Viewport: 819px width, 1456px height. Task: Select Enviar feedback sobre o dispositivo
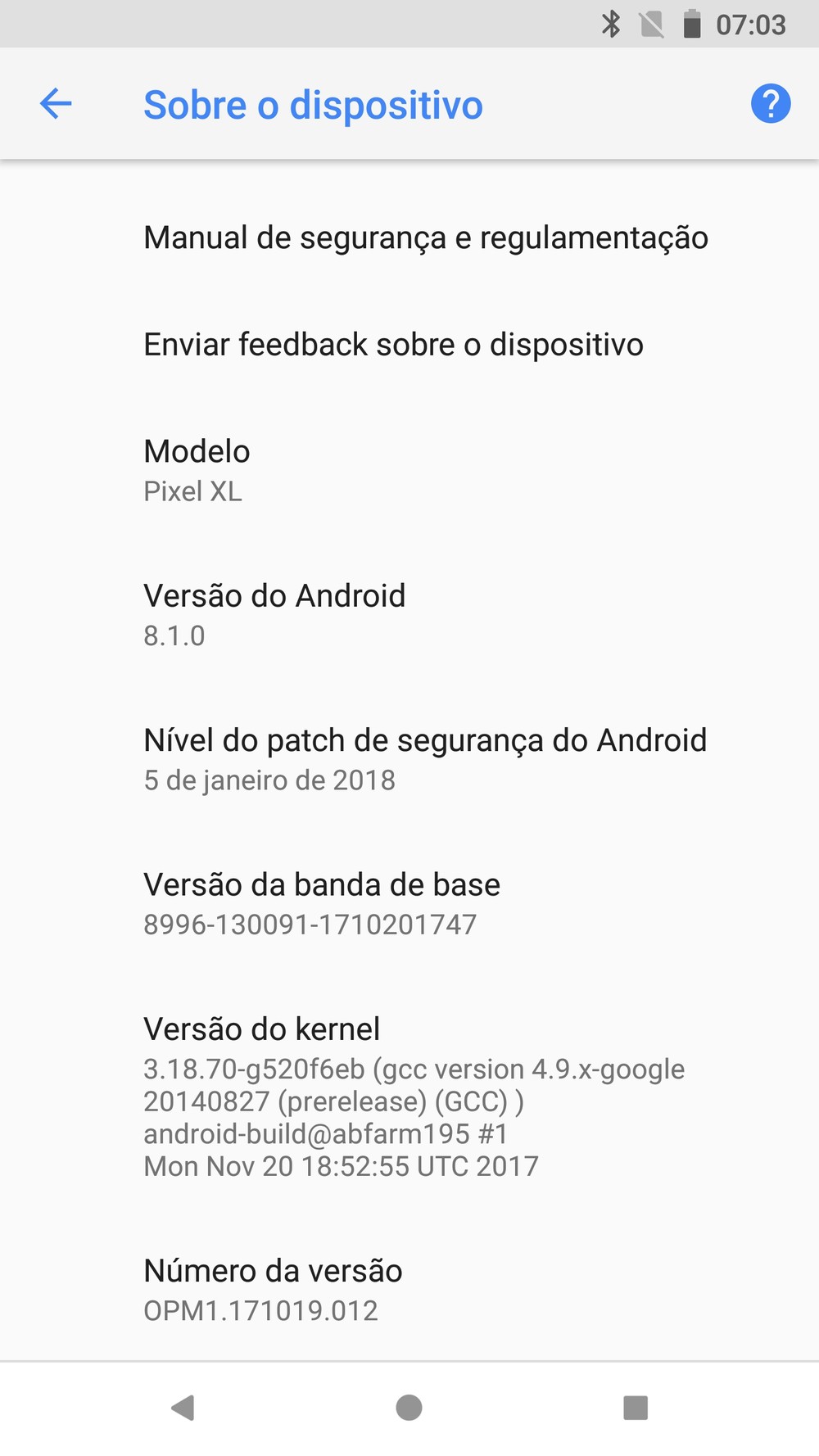[x=393, y=345]
